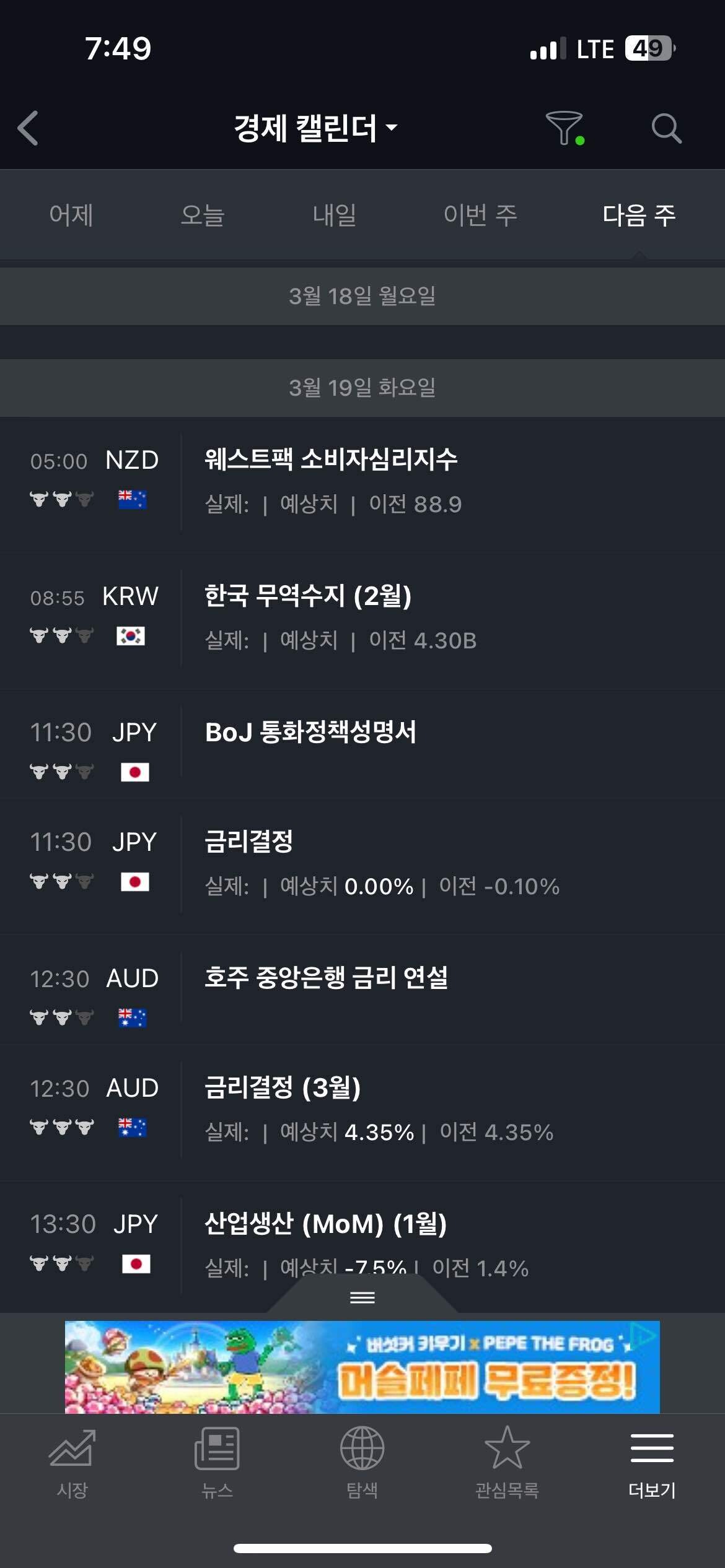Image resolution: width=725 pixels, height=1568 pixels.
Task: Go to the 시장 tab
Action: click(x=72, y=1463)
